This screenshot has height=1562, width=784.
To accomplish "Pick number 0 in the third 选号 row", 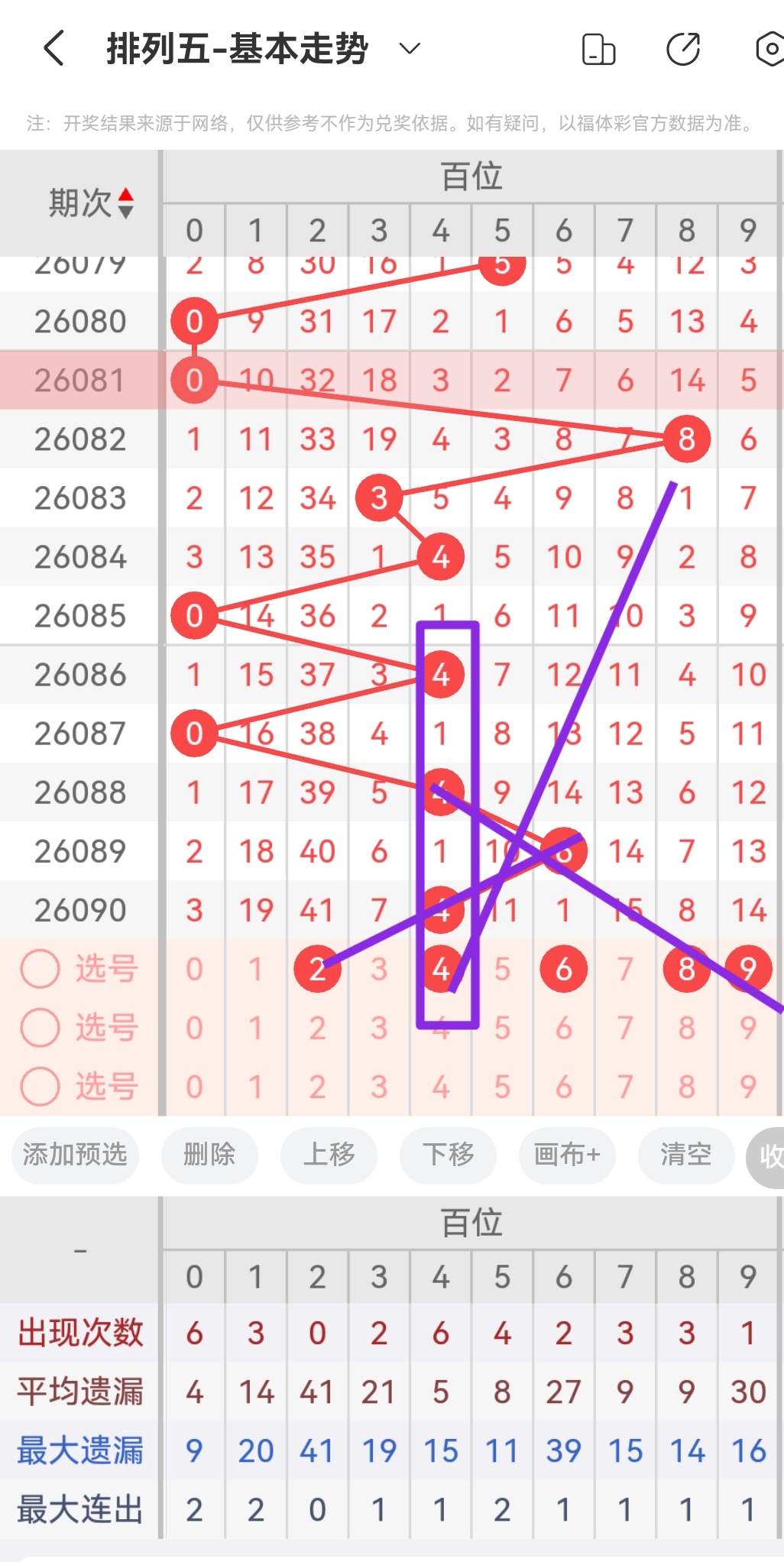I will pyautogui.click(x=194, y=1087).
